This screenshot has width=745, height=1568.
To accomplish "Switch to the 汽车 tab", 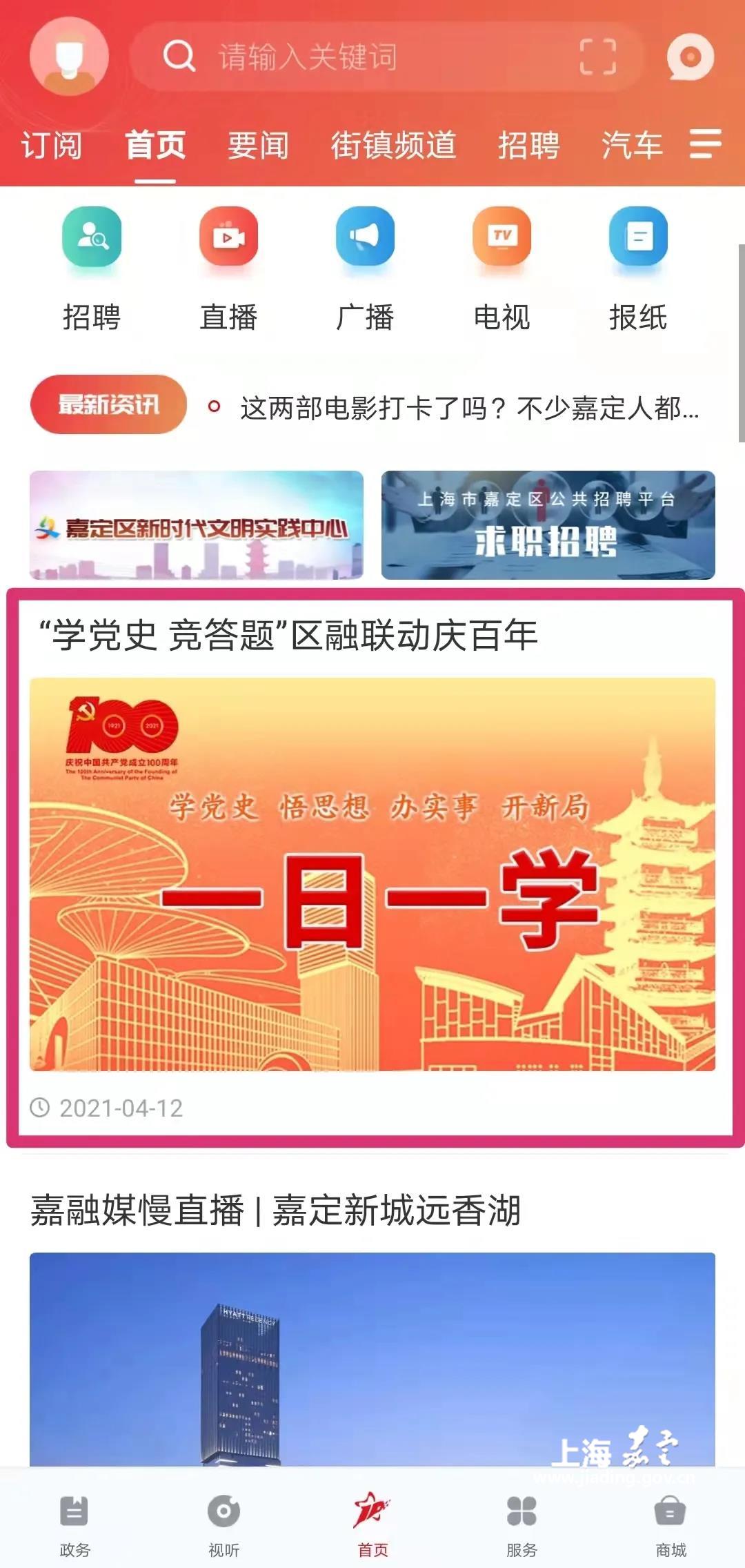I will pos(631,145).
